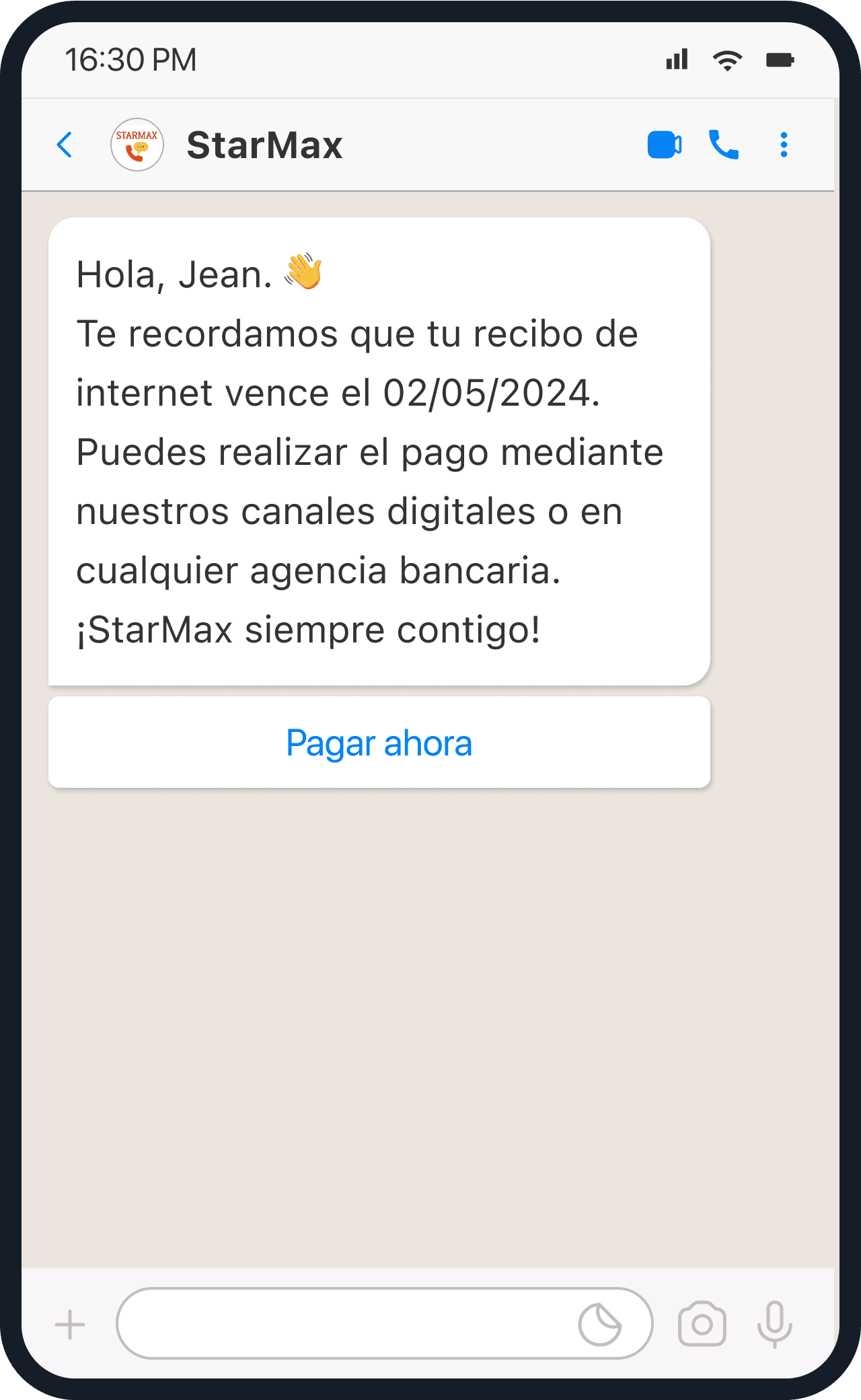Viewport: 861px width, 1400px height.
Task: Open the sticker picker icon
Action: pos(599,1324)
